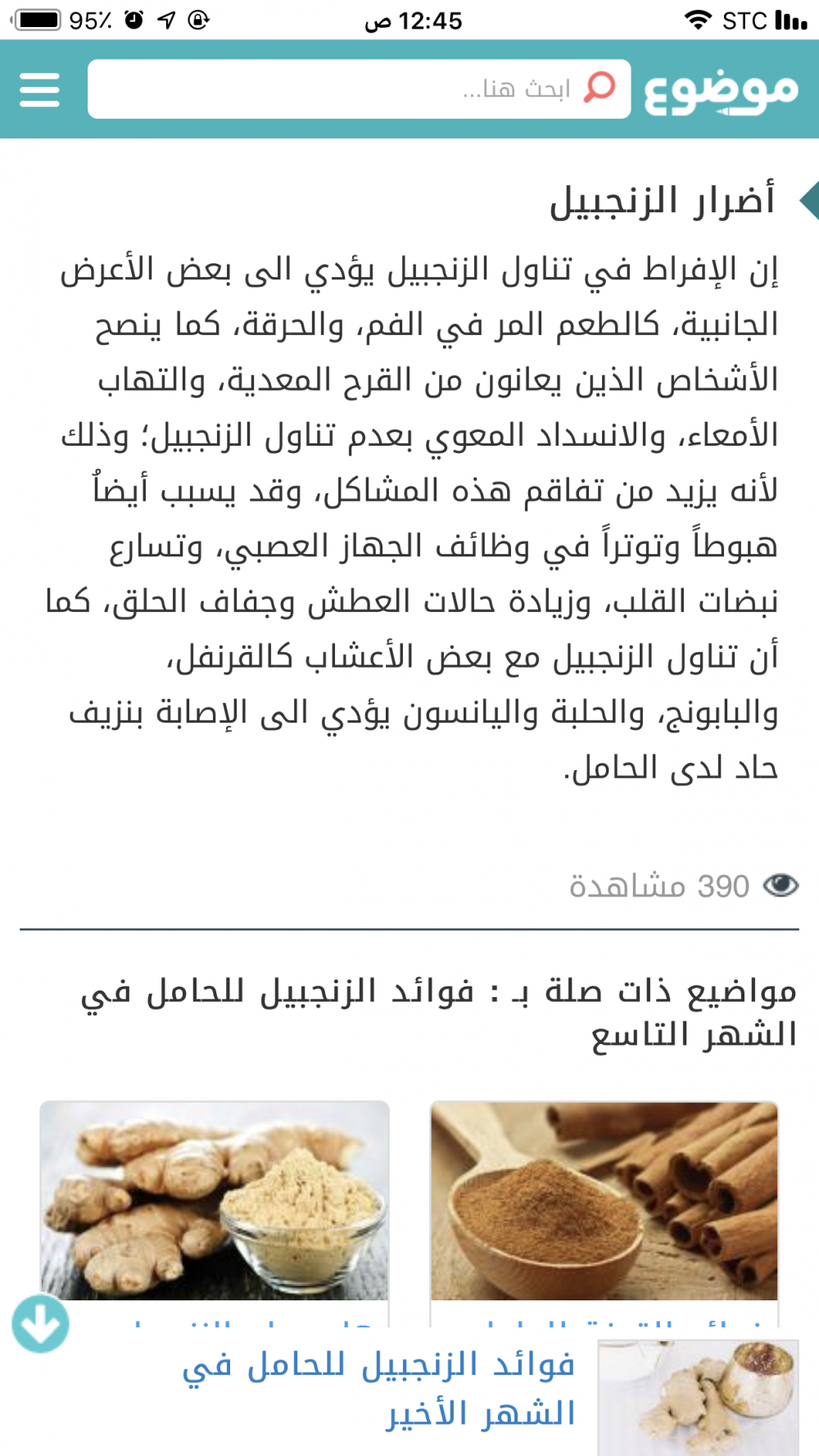This screenshot has height=1456, width=819.
Task: Open فوائد الزنجبيل للحامل في الشهر الأخير
Action: pos(378,1390)
